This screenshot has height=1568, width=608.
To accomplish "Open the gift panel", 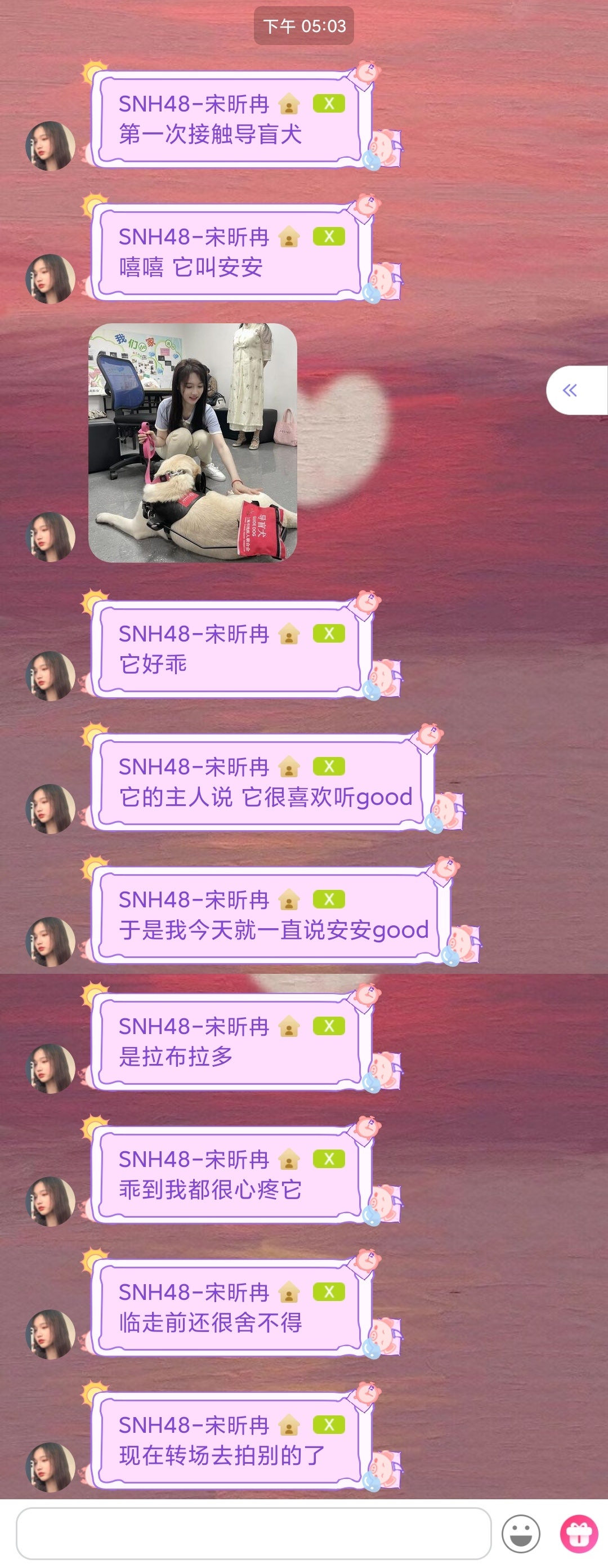I will click(578, 1533).
